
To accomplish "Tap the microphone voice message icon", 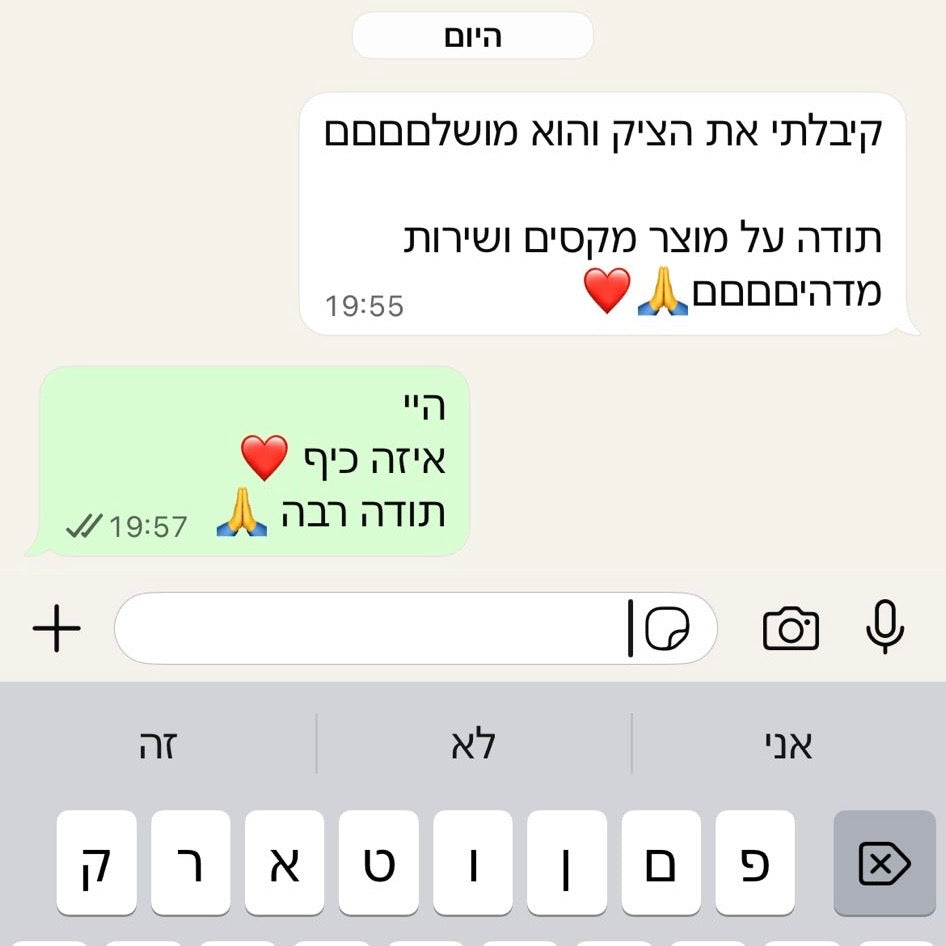I will 884,629.
